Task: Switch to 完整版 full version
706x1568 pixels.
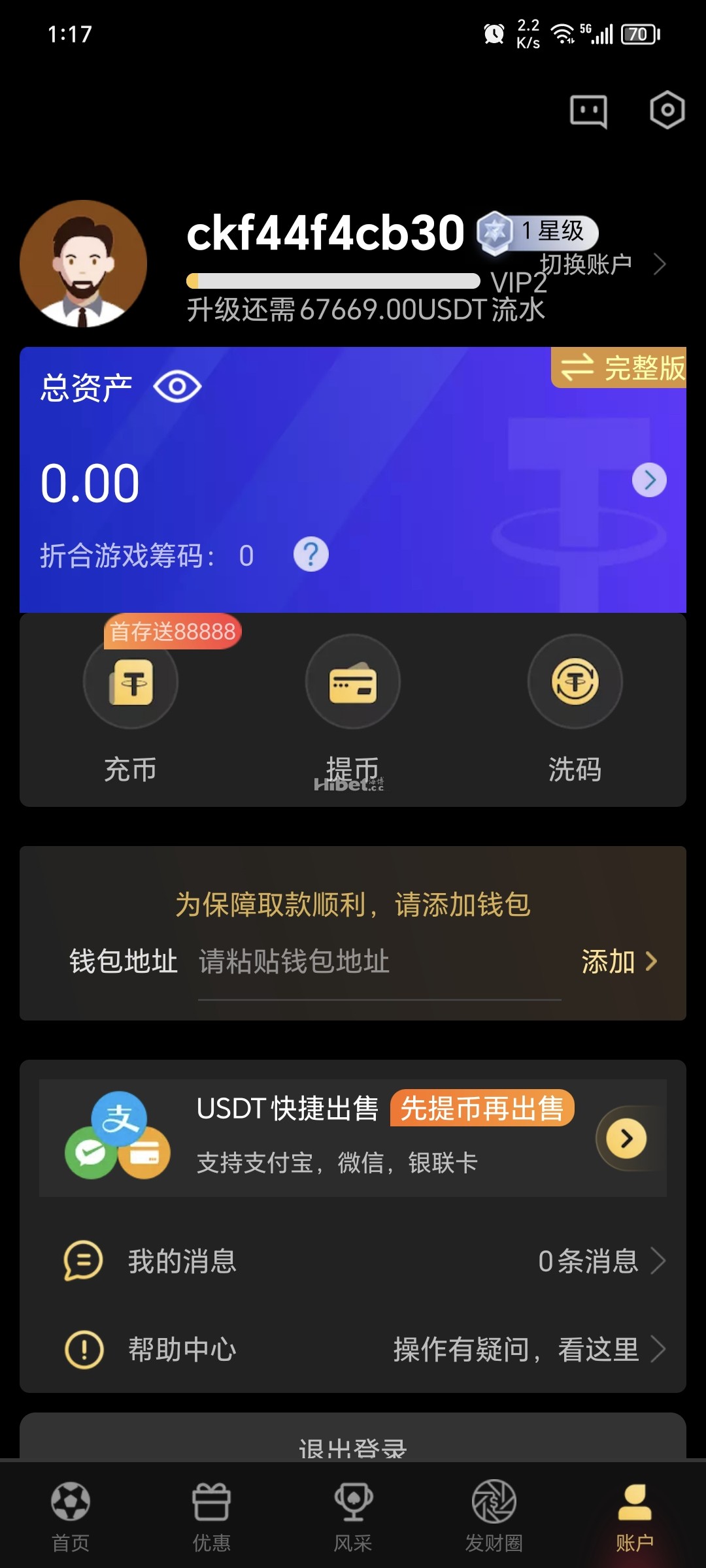Action: (x=620, y=368)
